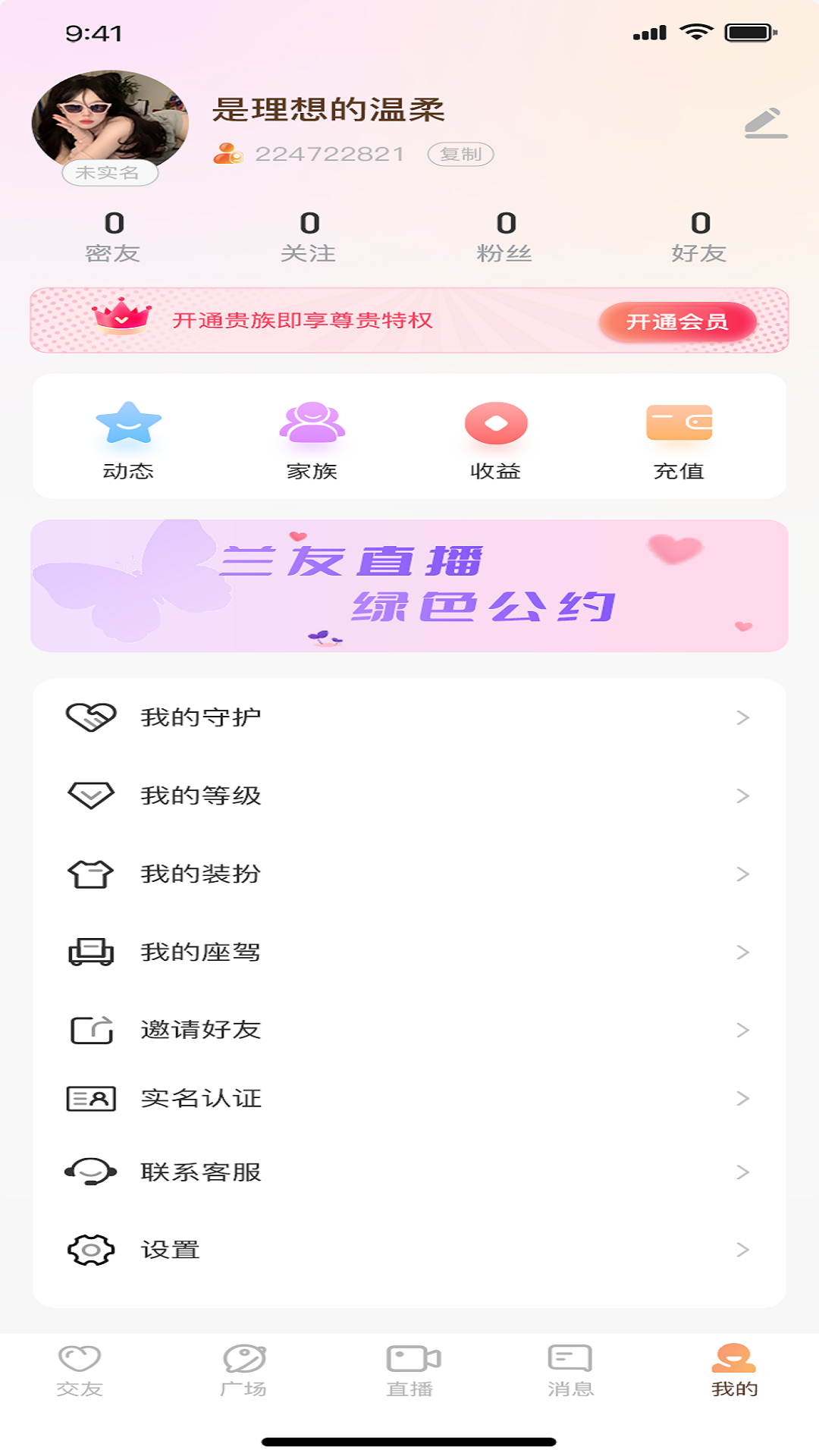Open 充值 recharge wallet
This screenshot has width=819, height=1456.
tap(679, 440)
